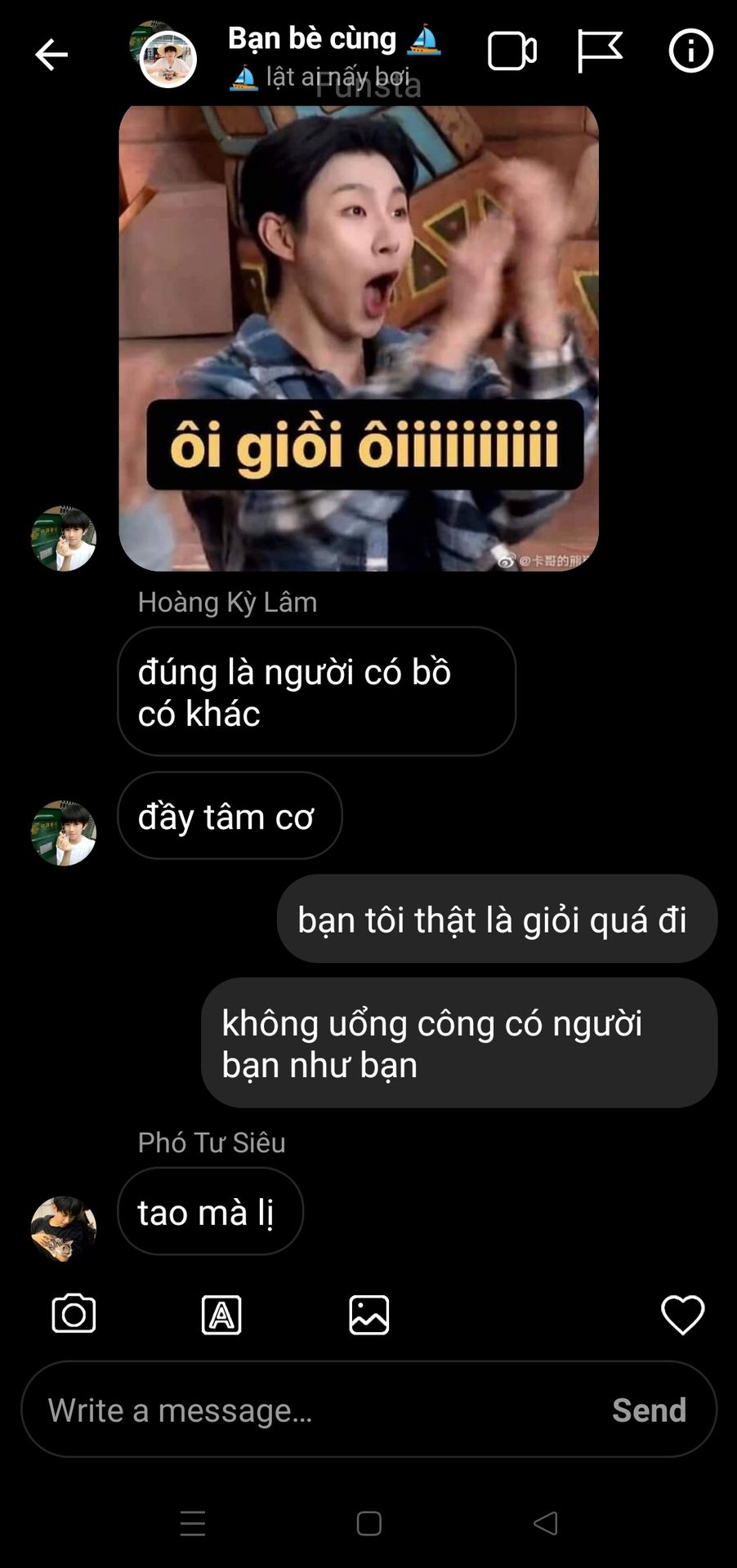This screenshot has height=1568, width=737.
Task: Open the ôi giồi ôi meme image
Action: (x=359, y=336)
